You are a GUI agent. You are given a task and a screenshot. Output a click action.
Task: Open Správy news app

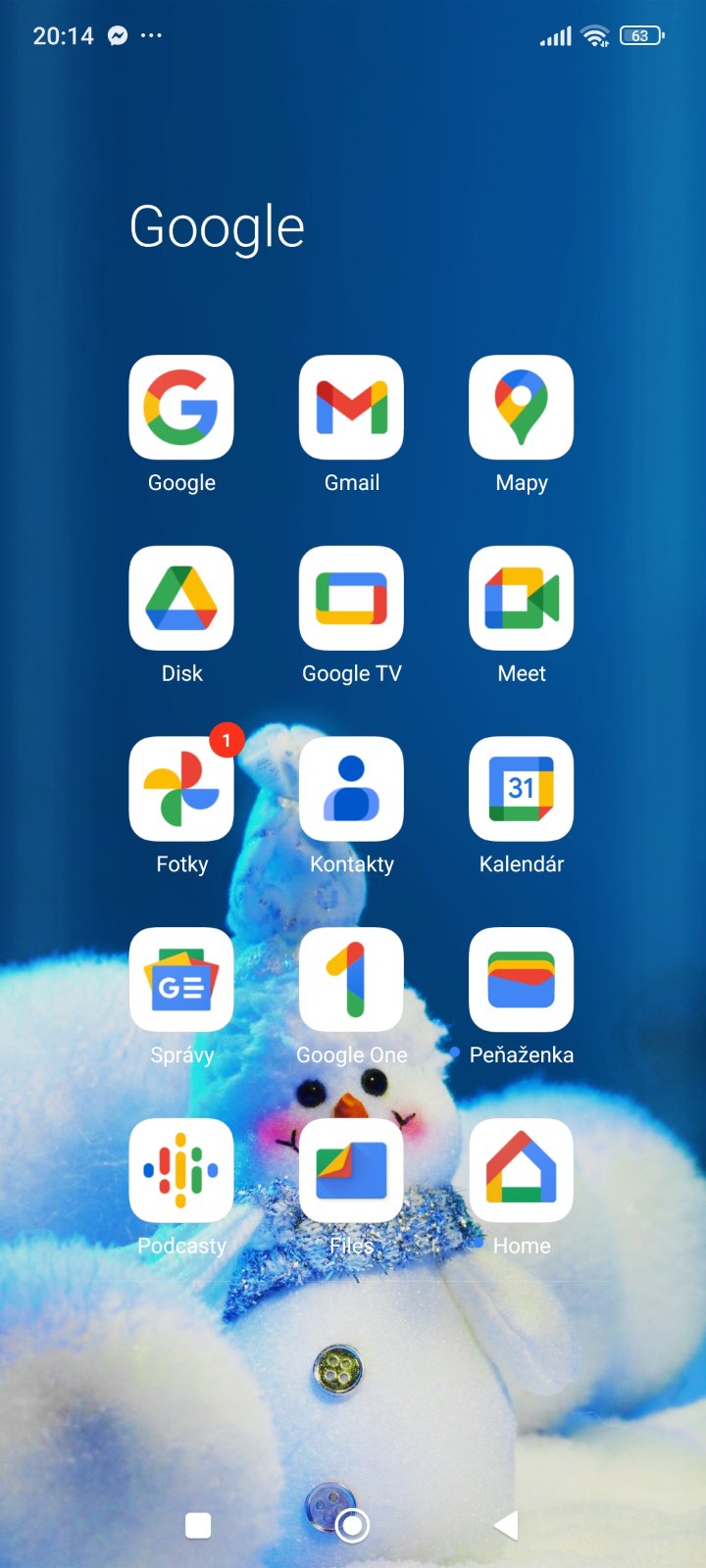point(181,979)
